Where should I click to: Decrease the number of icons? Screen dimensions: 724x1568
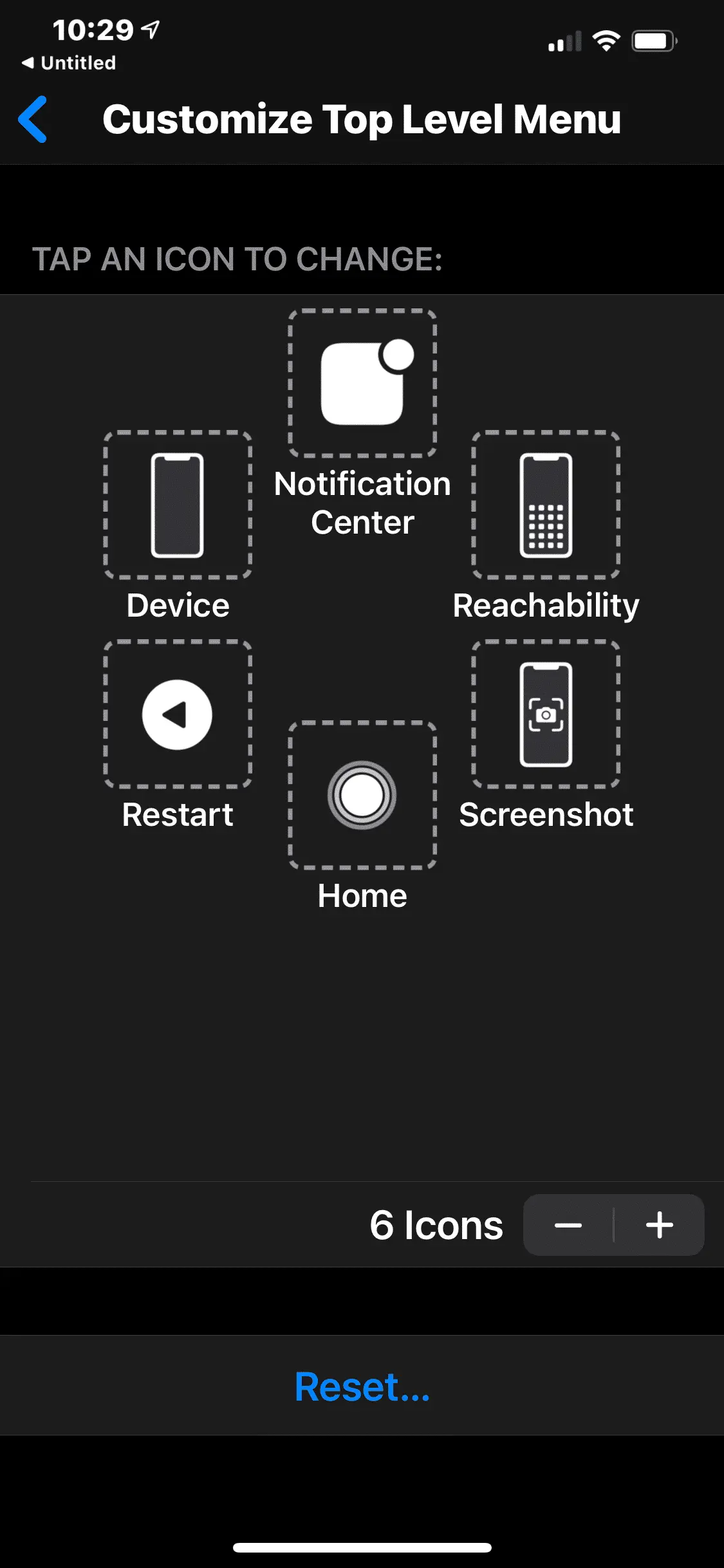click(x=568, y=1225)
